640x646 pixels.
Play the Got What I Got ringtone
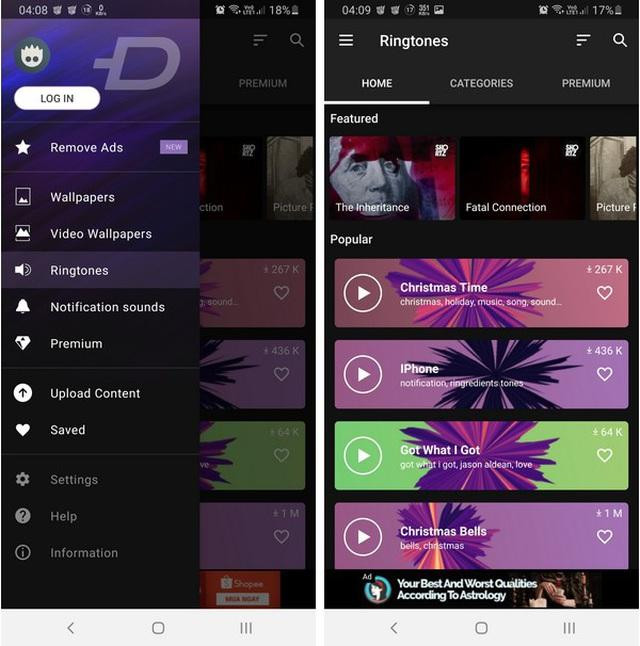pos(362,456)
